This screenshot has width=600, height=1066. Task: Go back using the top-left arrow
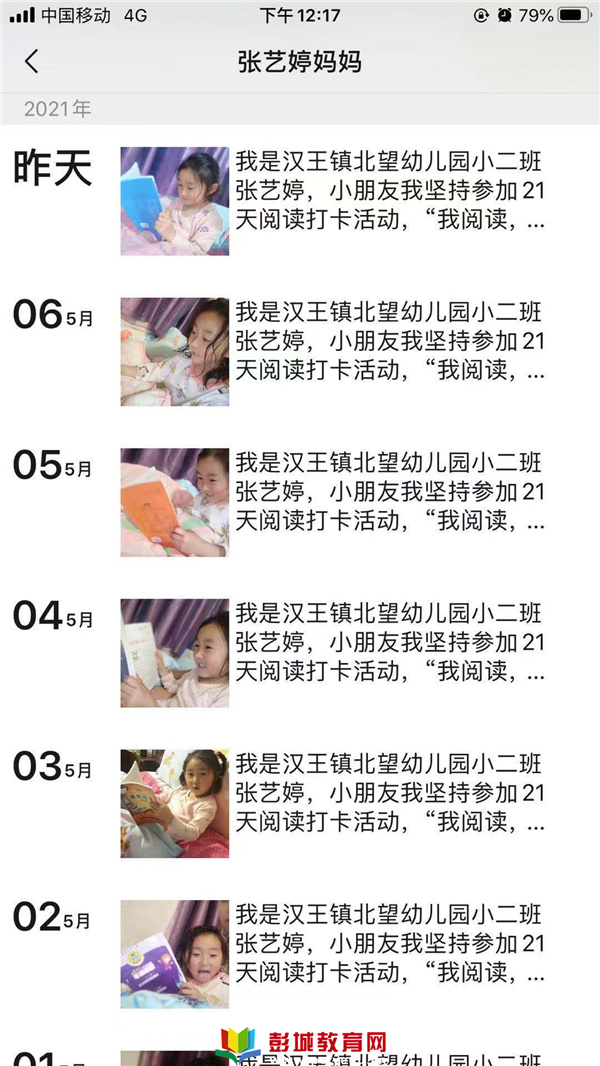pos(32,62)
